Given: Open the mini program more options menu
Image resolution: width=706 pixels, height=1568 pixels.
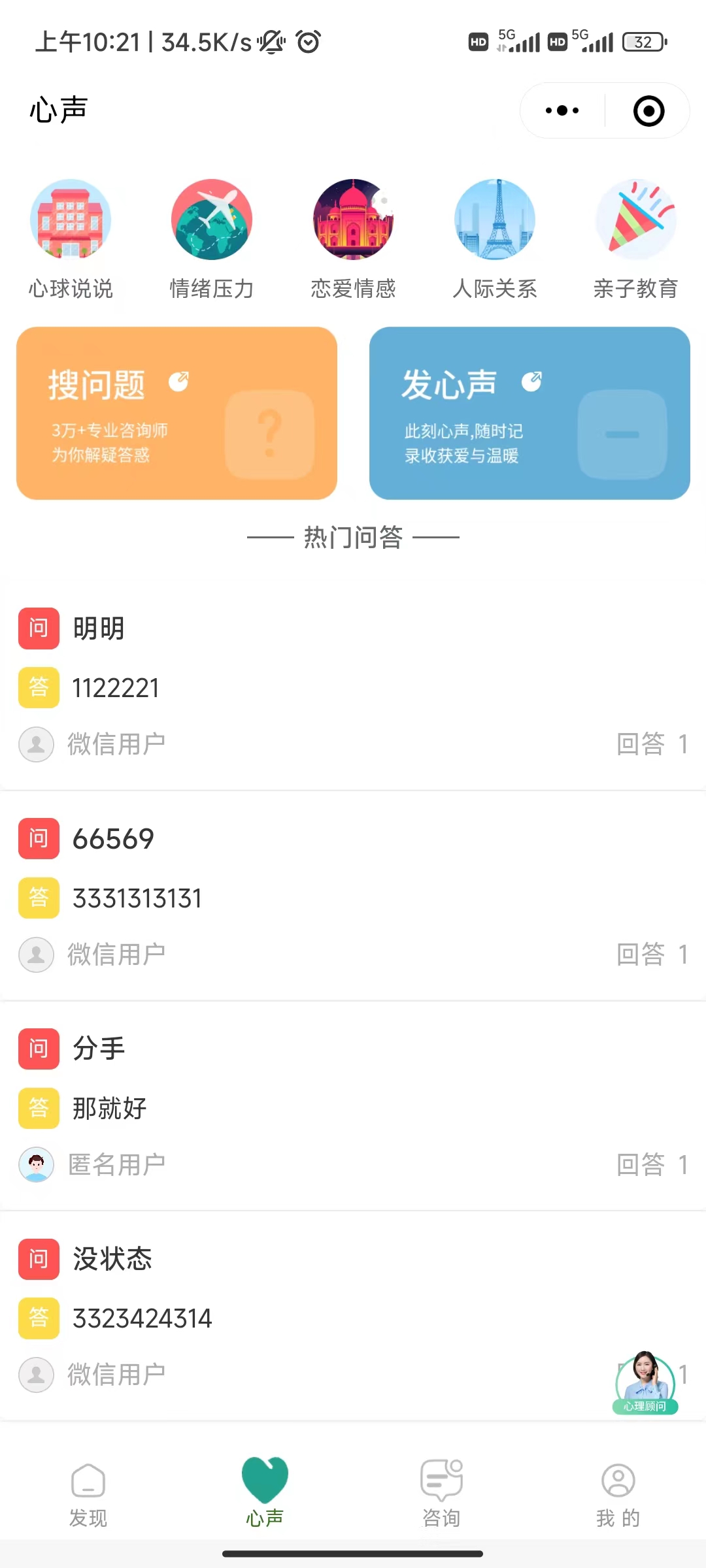Looking at the screenshot, I should point(562,110).
